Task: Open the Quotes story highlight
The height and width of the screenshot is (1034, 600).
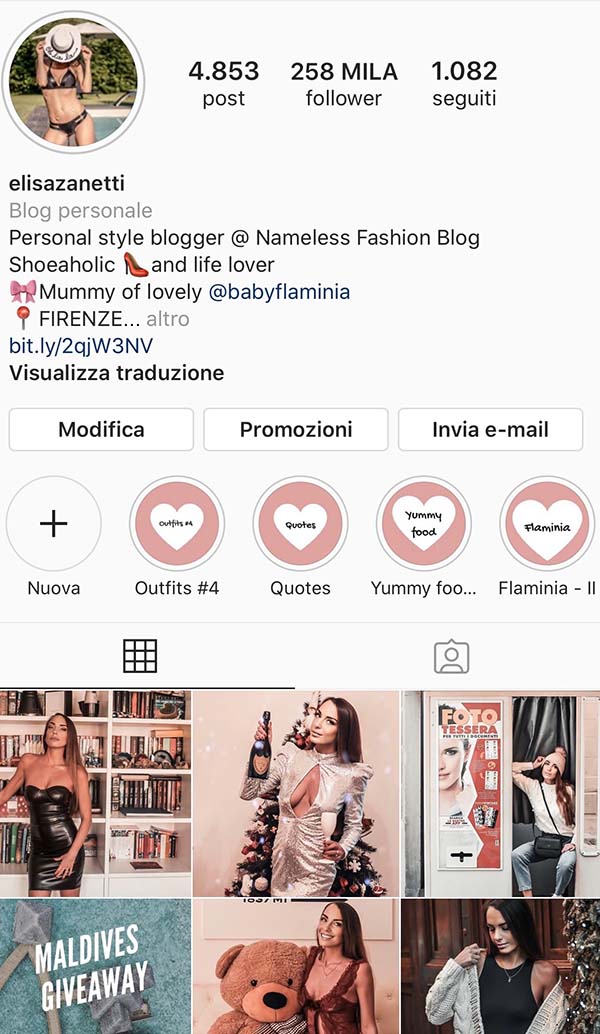Action: (x=300, y=524)
